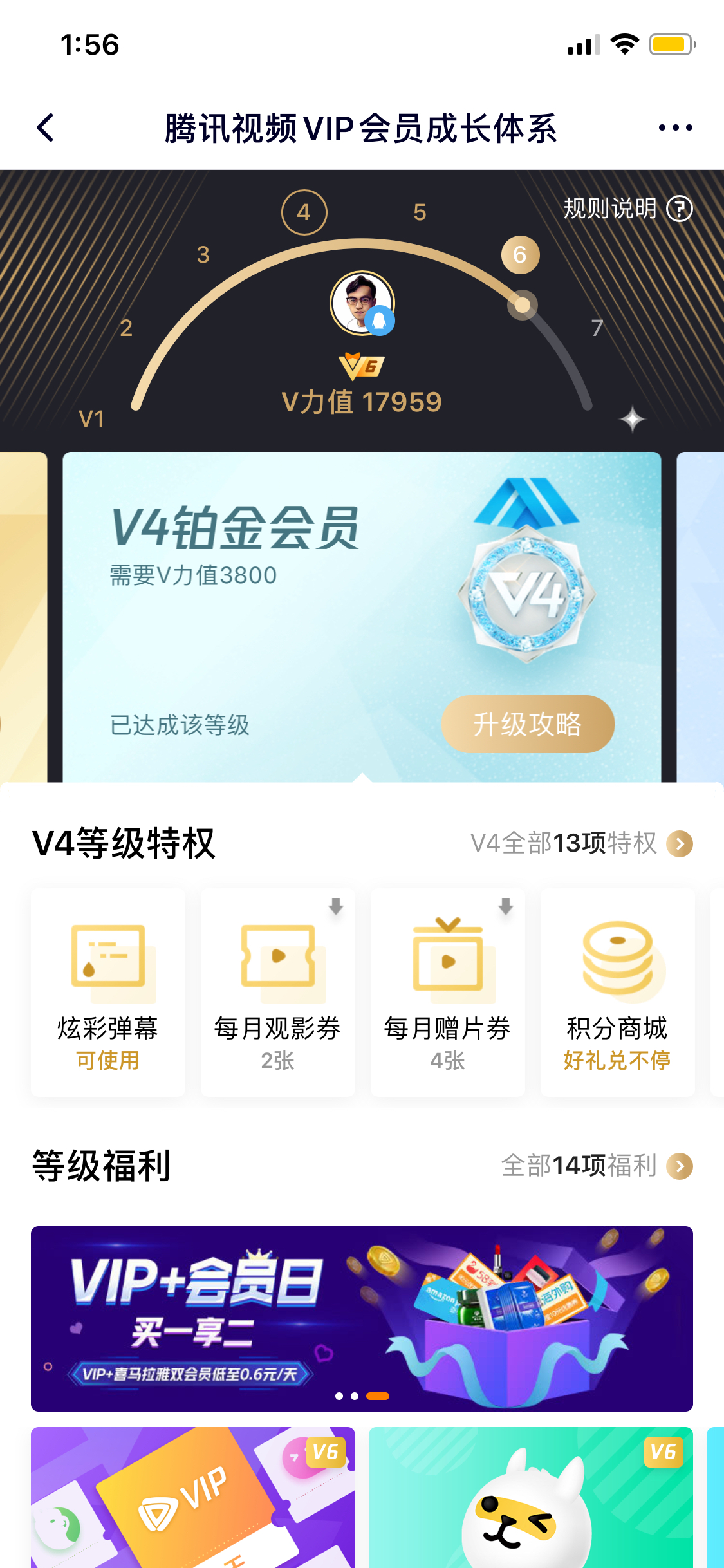View all 14 level benefits
This screenshot has width=724, height=1568.
(597, 1166)
